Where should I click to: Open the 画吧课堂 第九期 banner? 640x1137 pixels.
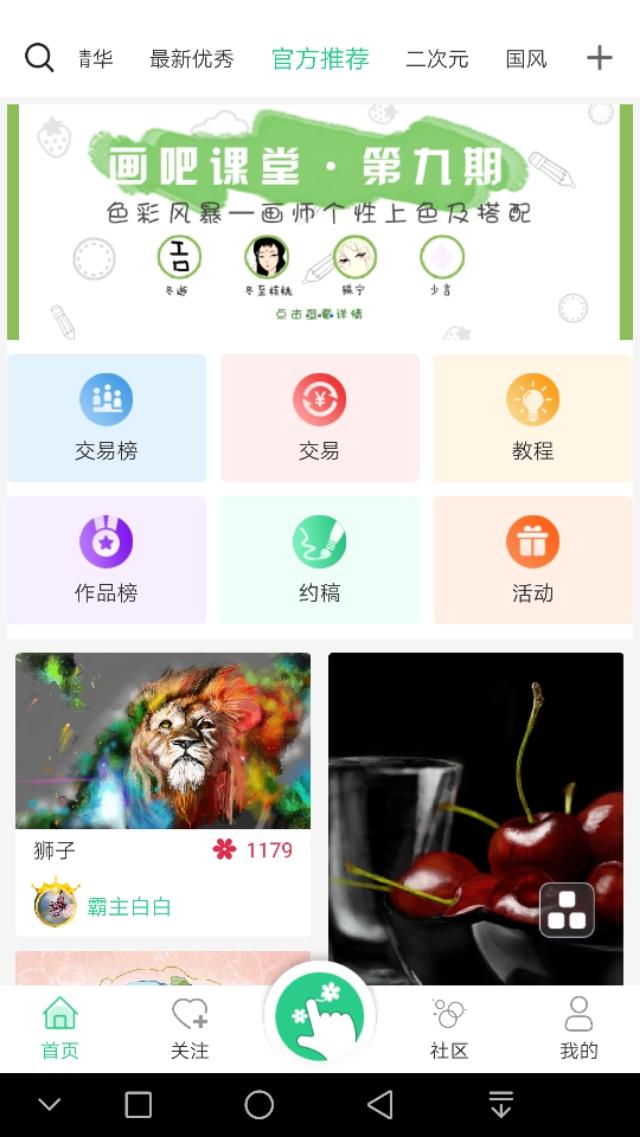320,222
